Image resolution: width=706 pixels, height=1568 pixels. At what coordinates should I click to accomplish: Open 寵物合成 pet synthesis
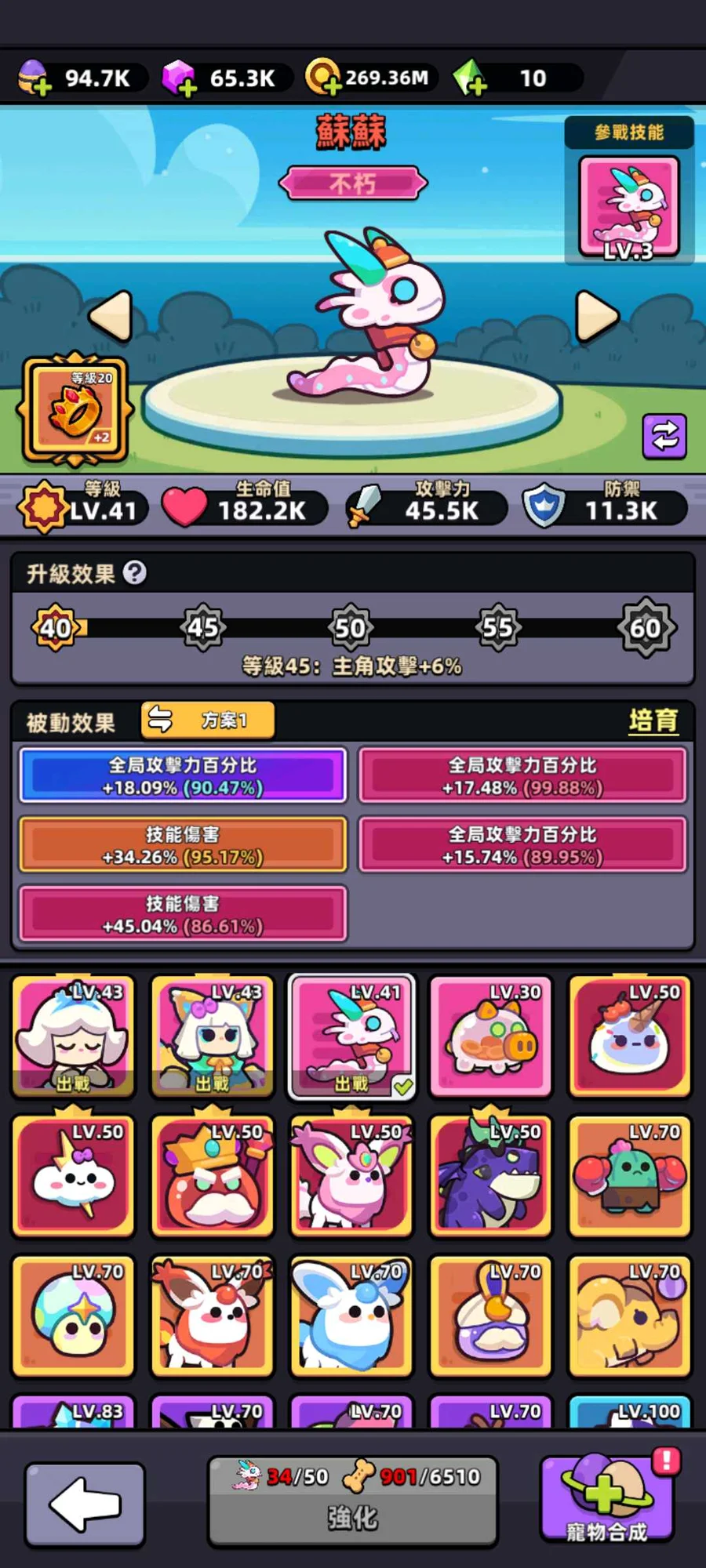[606, 1501]
